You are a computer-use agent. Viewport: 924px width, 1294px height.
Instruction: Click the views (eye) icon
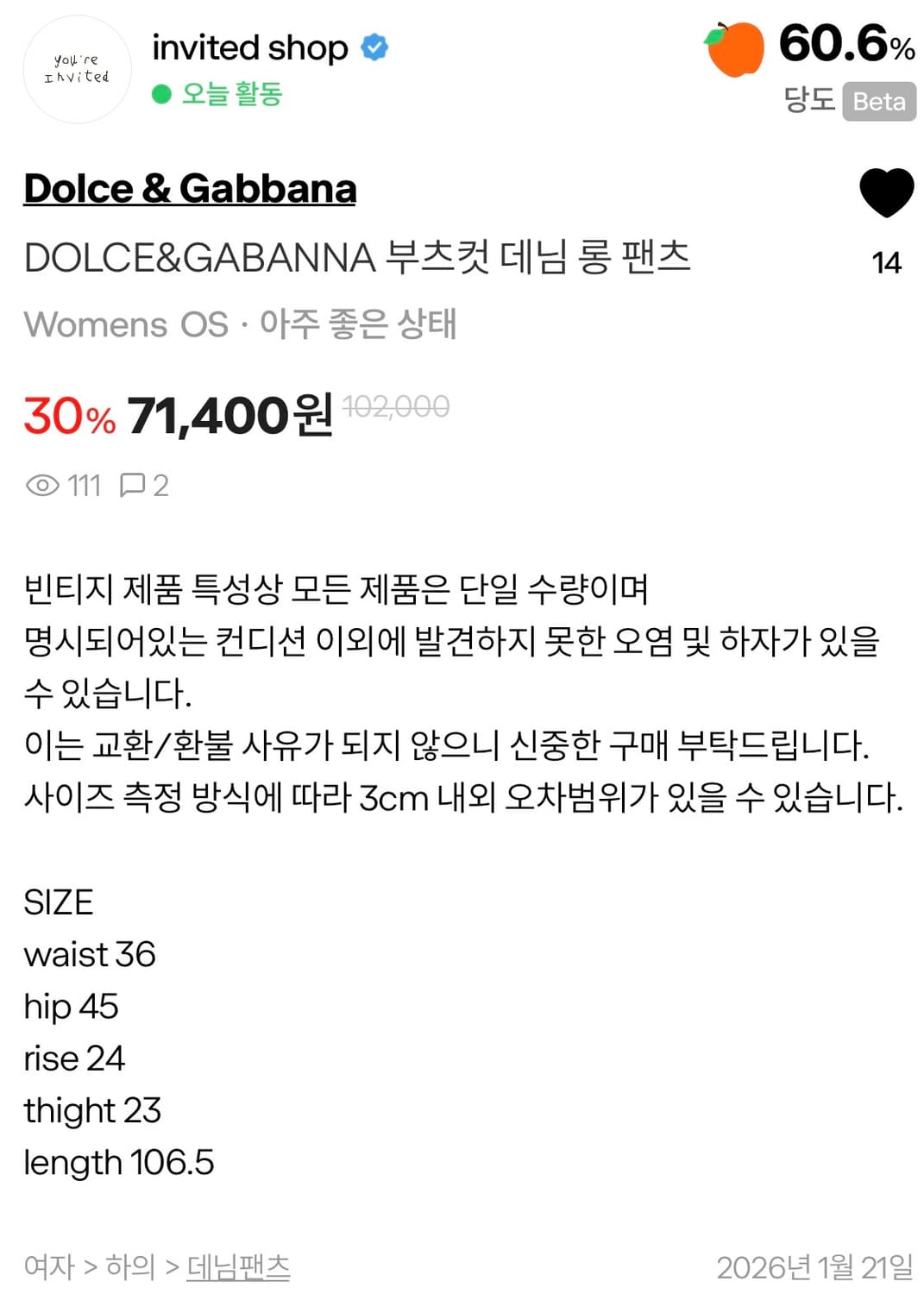[41, 486]
